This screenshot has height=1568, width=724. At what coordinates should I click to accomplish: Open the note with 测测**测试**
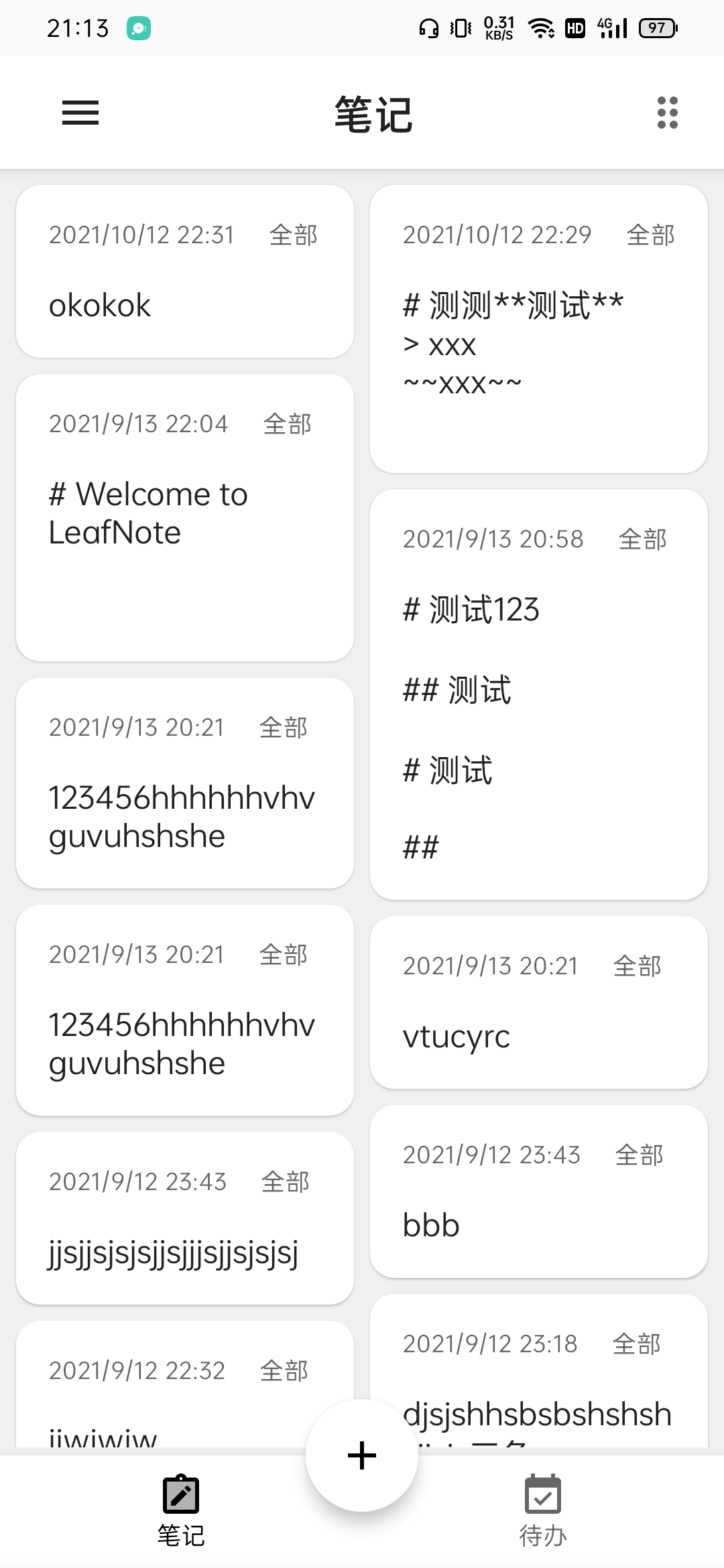(x=538, y=328)
